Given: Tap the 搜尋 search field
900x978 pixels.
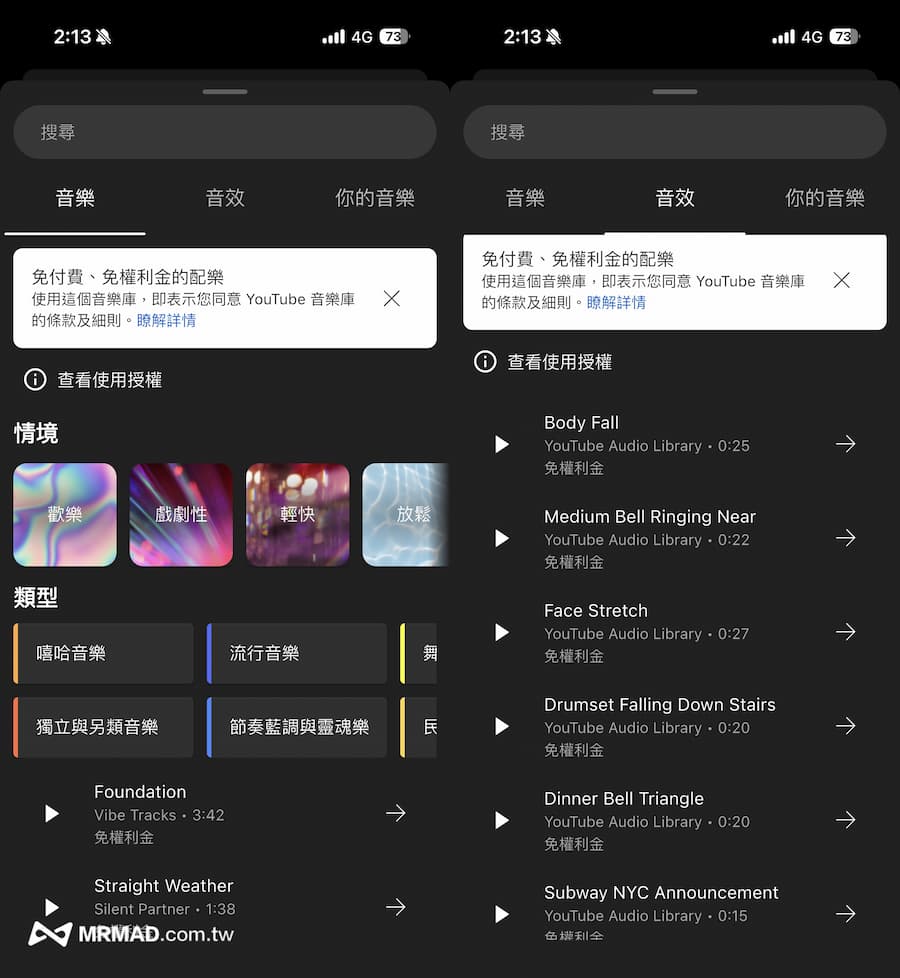Looking at the screenshot, I should pos(225,132).
